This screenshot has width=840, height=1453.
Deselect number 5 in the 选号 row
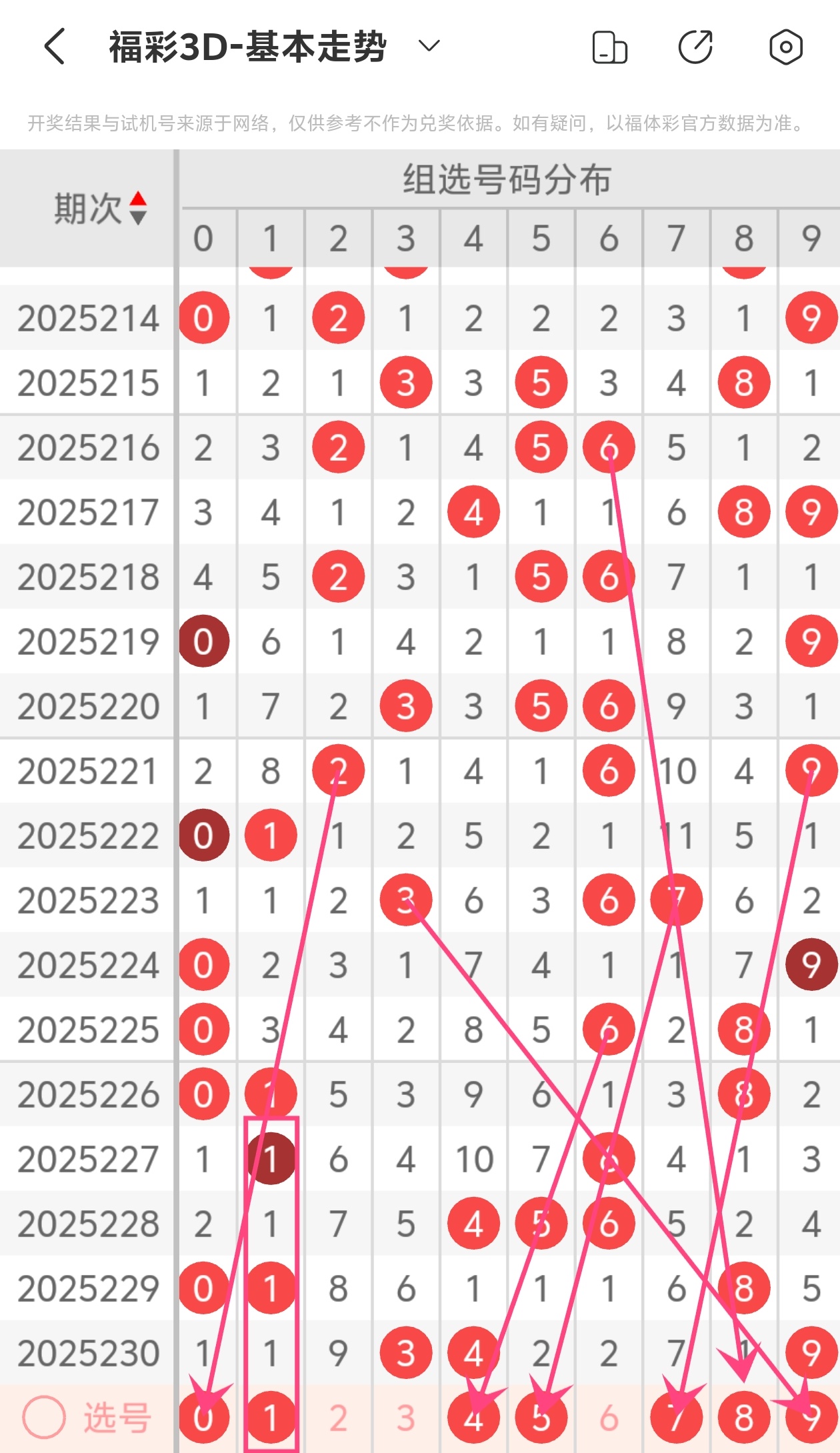541,1418
